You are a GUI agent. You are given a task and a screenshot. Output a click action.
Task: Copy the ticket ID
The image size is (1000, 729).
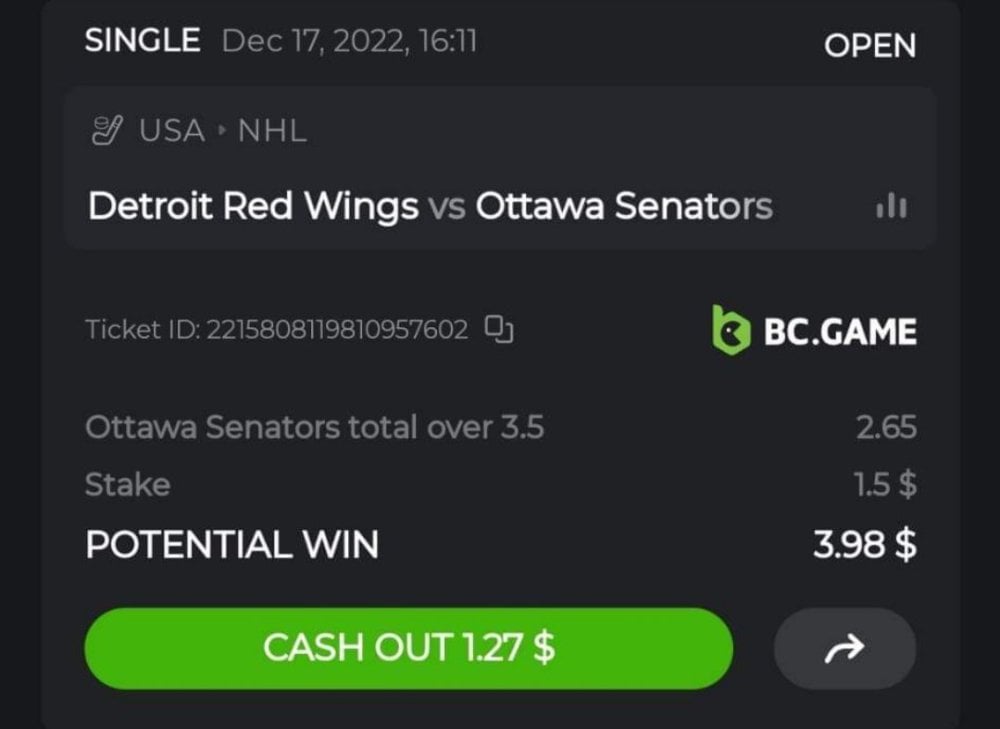tap(499, 329)
